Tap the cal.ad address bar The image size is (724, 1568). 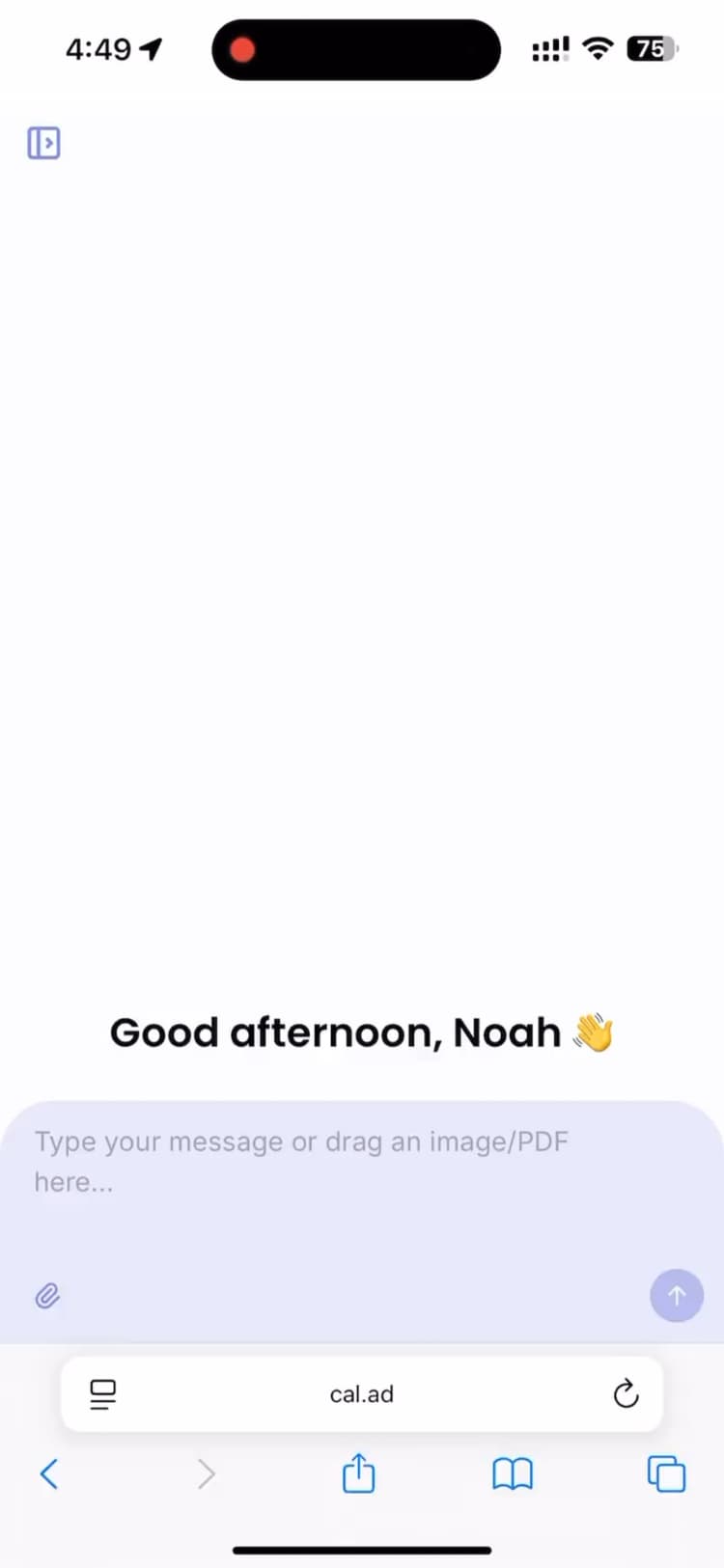tap(362, 1394)
